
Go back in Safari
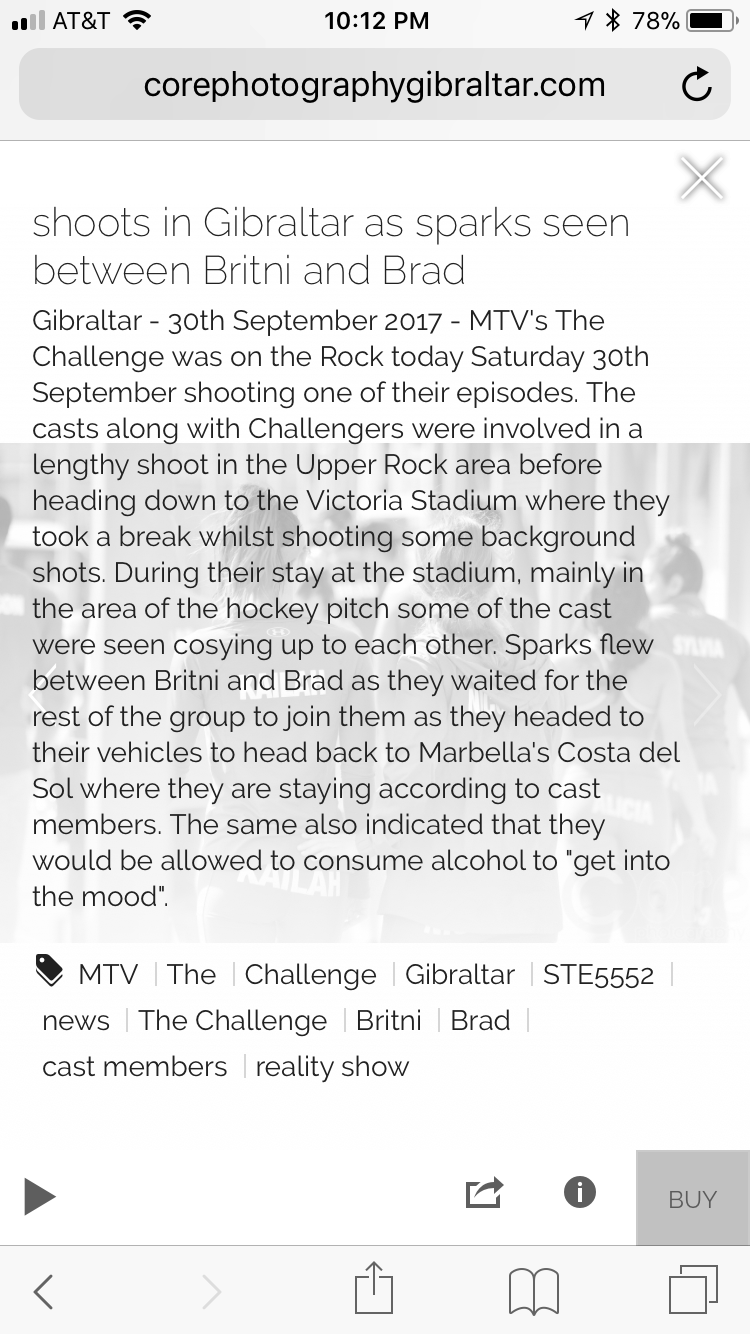point(43,1291)
